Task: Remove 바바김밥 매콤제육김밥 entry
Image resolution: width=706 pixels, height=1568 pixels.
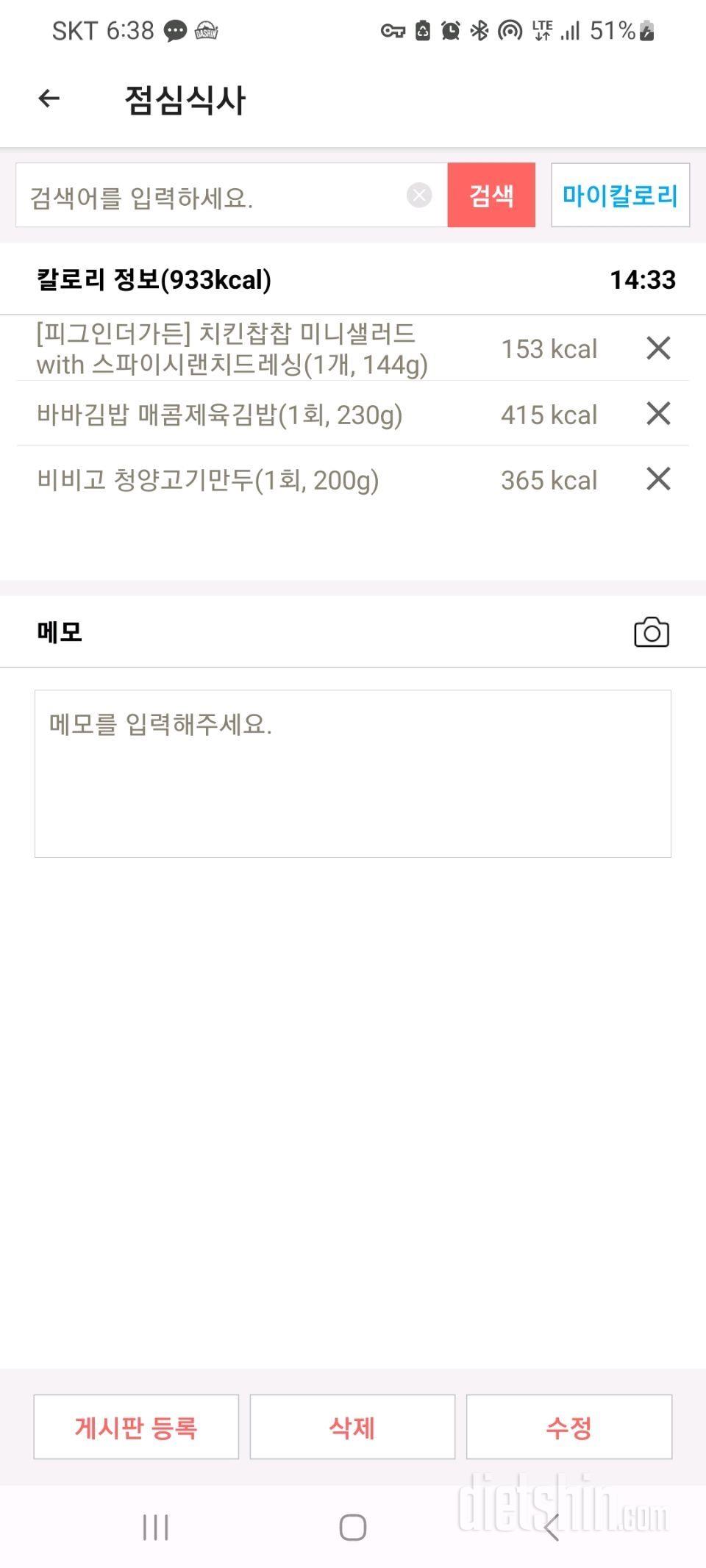Action: tap(658, 414)
